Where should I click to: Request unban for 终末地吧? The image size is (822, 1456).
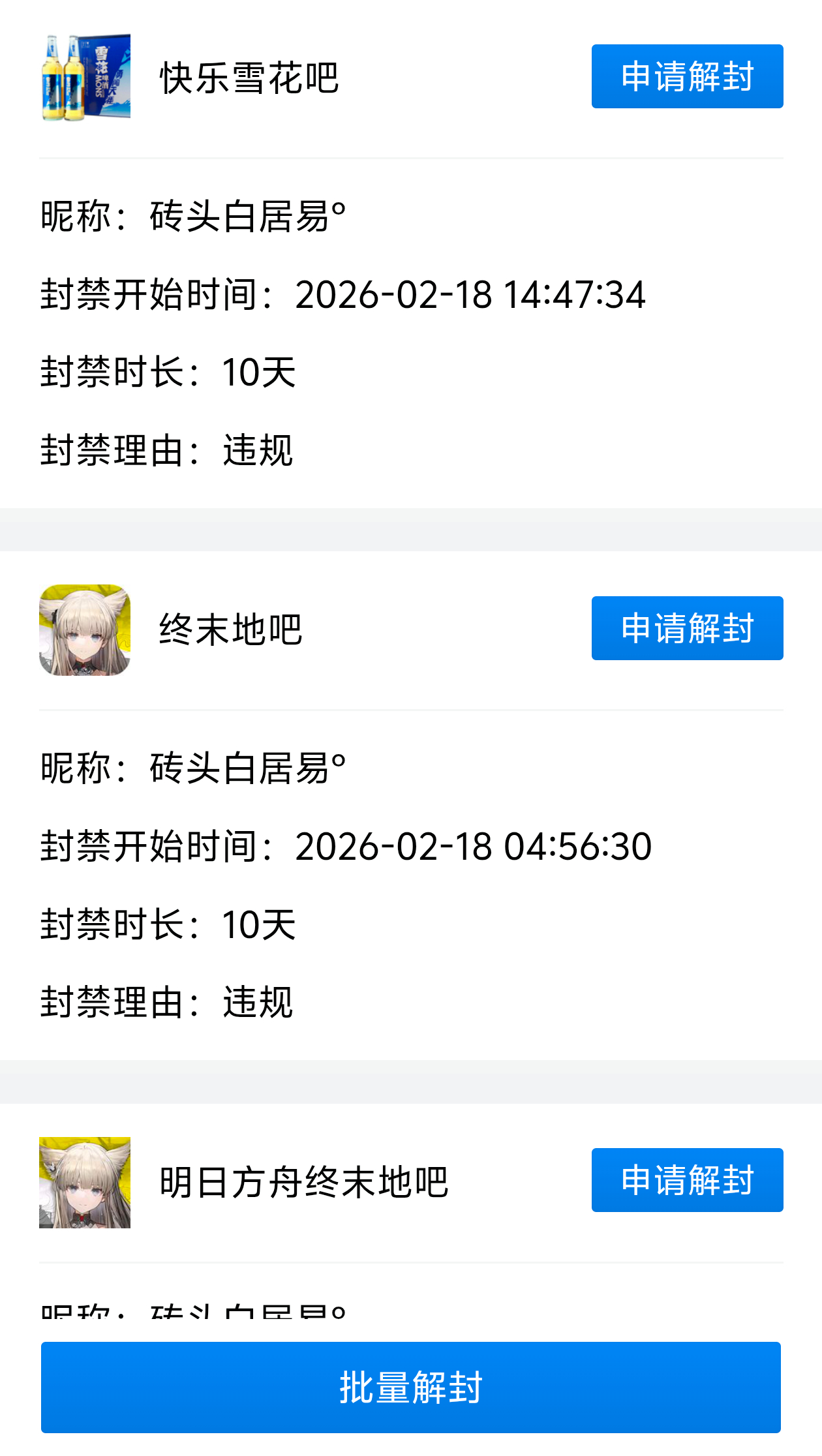(687, 628)
